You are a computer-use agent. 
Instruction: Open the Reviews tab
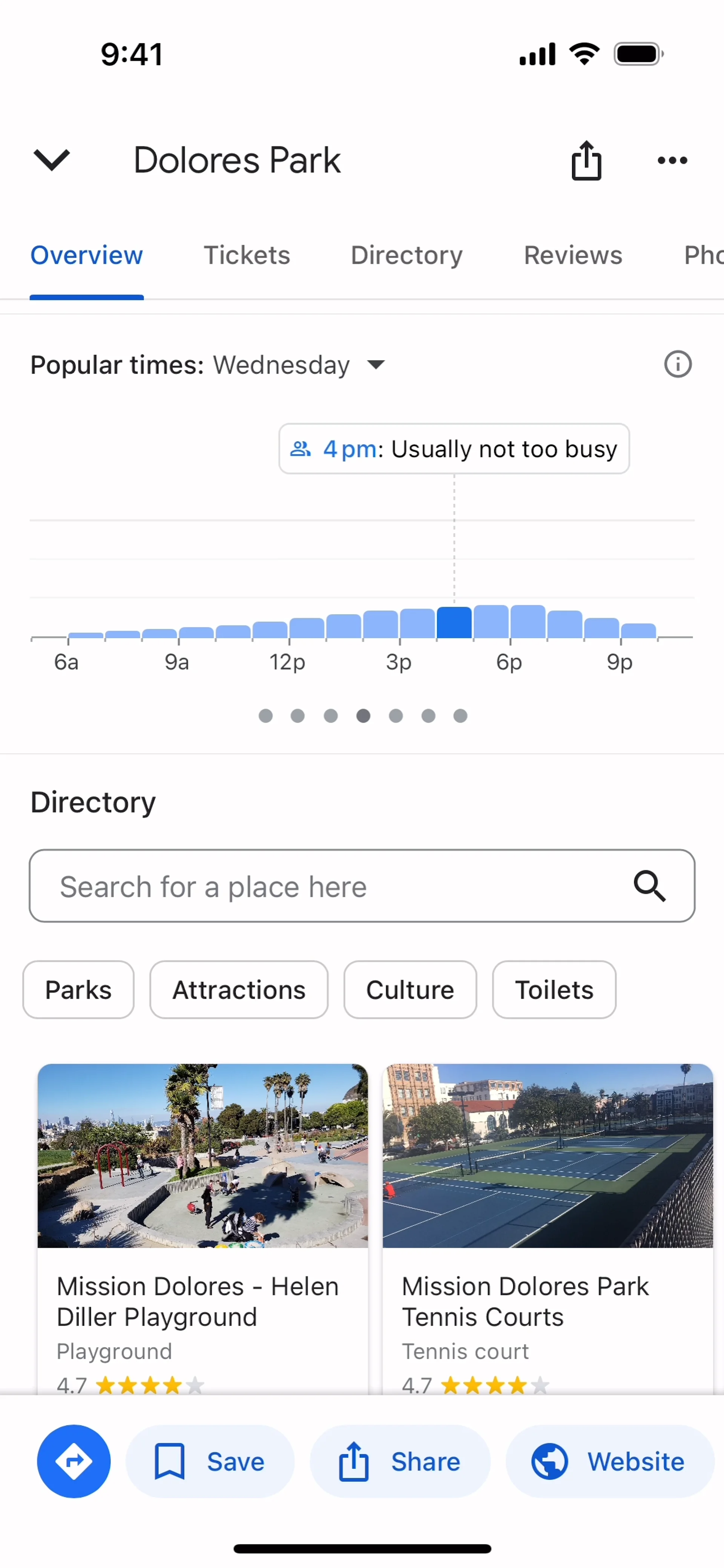tap(573, 255)
